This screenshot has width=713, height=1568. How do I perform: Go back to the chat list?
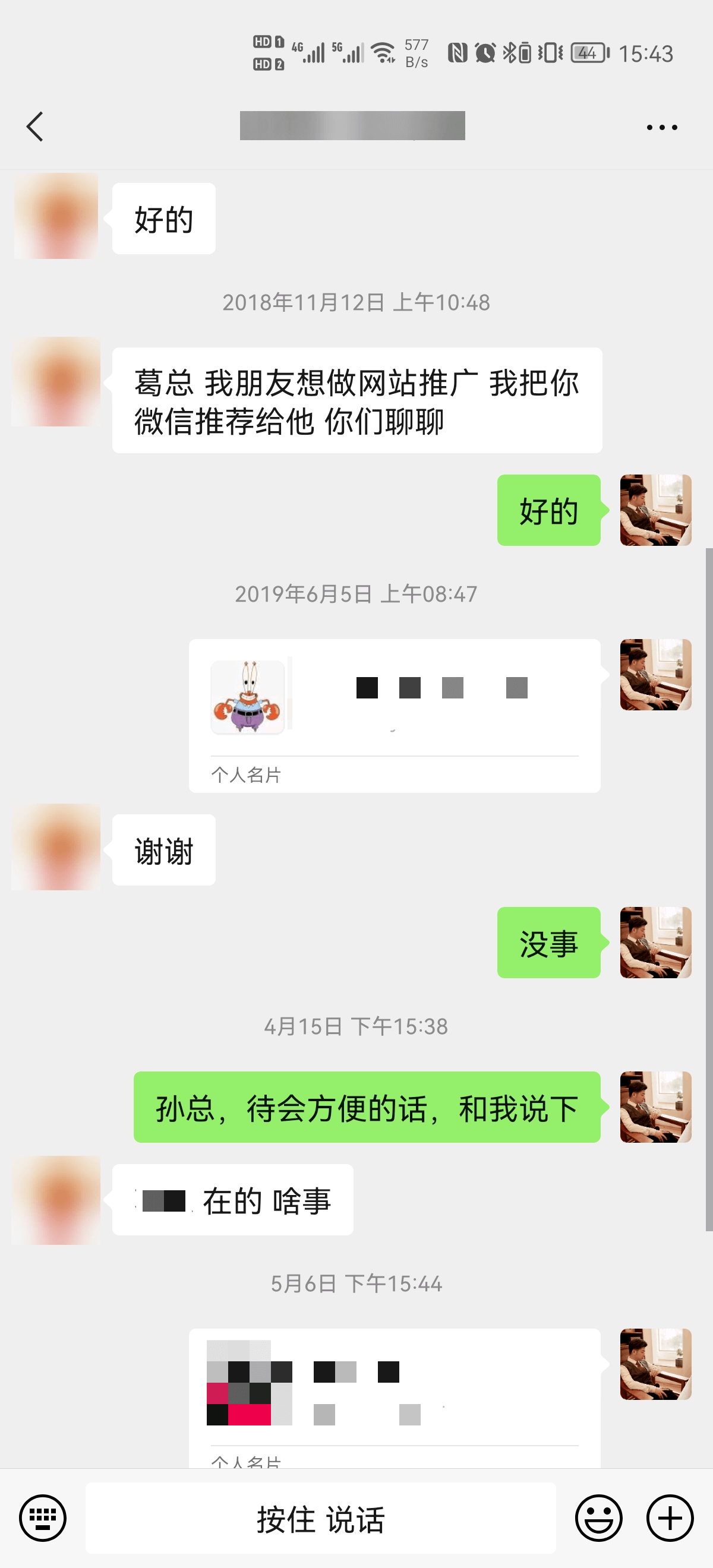[x=35, y=127]
